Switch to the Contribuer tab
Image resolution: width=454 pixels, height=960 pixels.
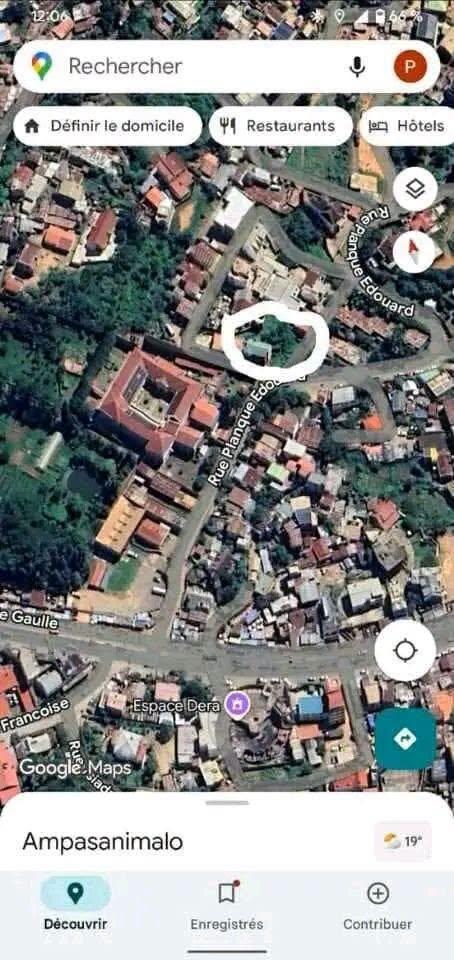coord(378,903)
